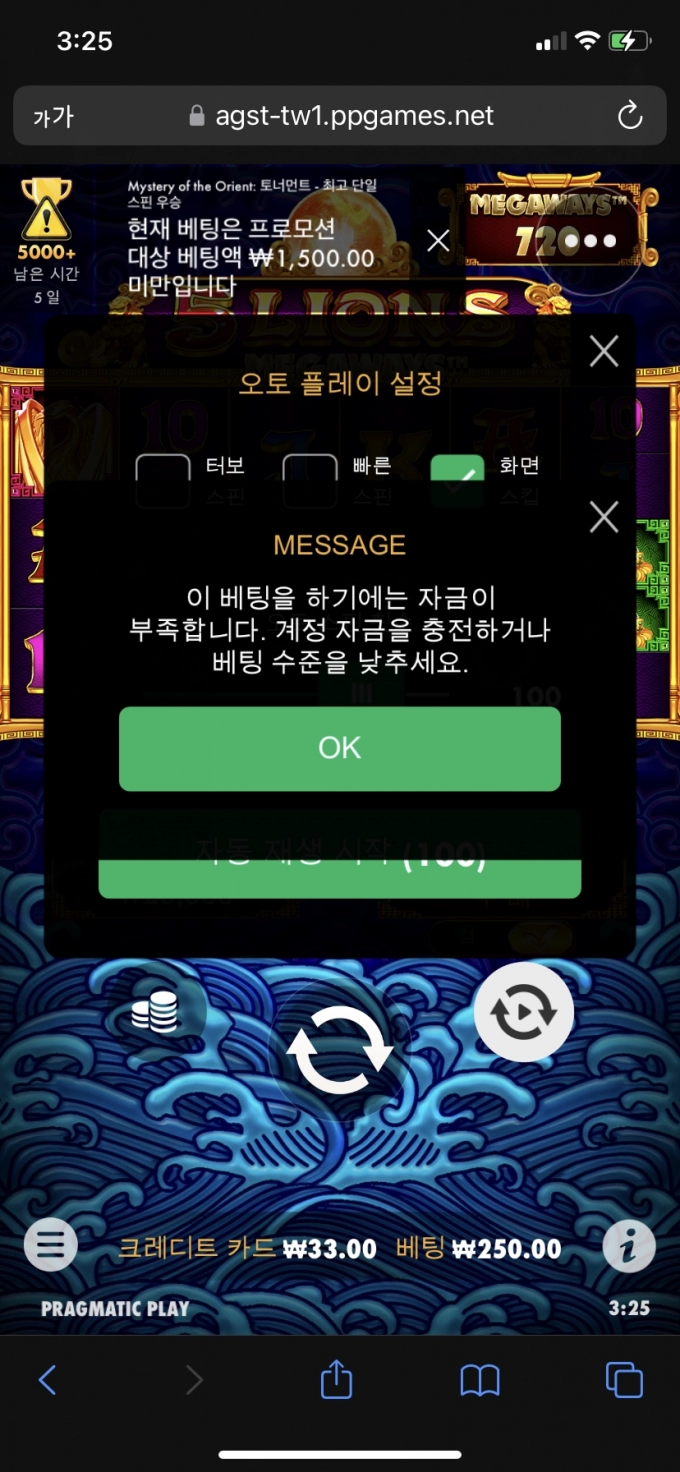Open the game info page
680x1472 pixels.
[629, 1246]
